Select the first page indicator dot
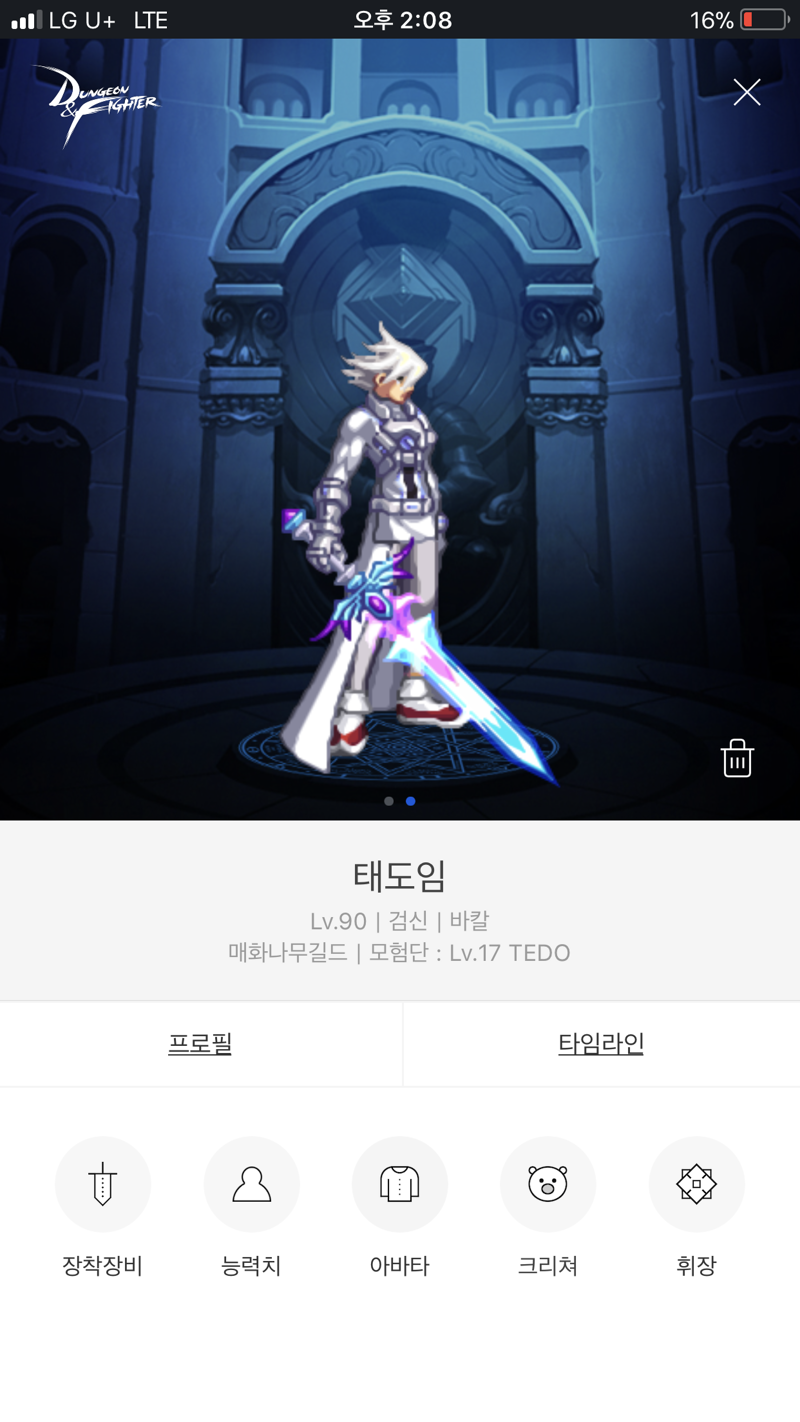 click(x=389, y=801)
